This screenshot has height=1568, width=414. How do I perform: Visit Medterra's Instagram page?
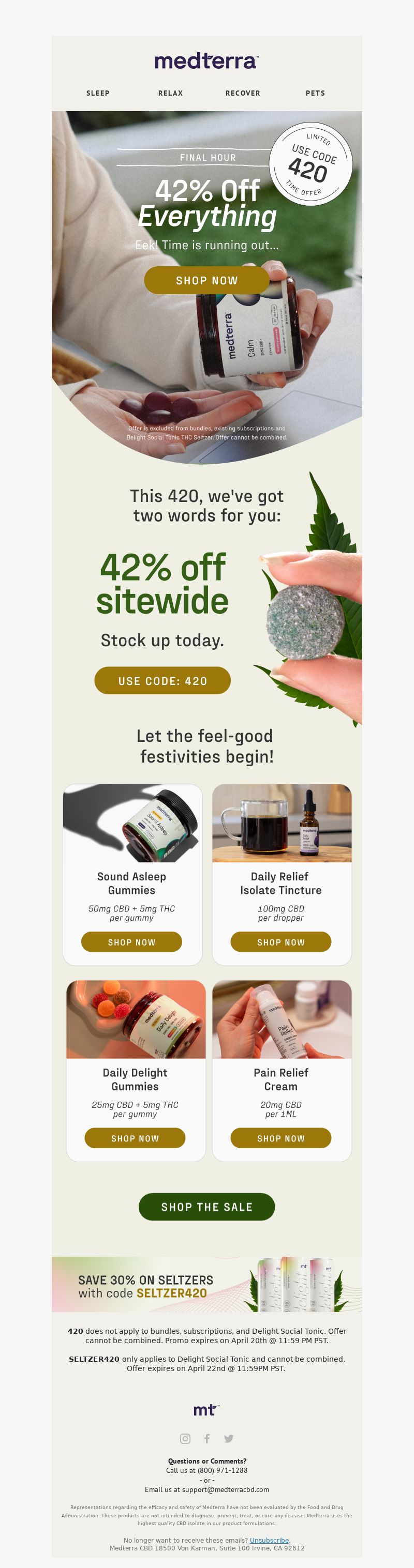click(185, 1438)
